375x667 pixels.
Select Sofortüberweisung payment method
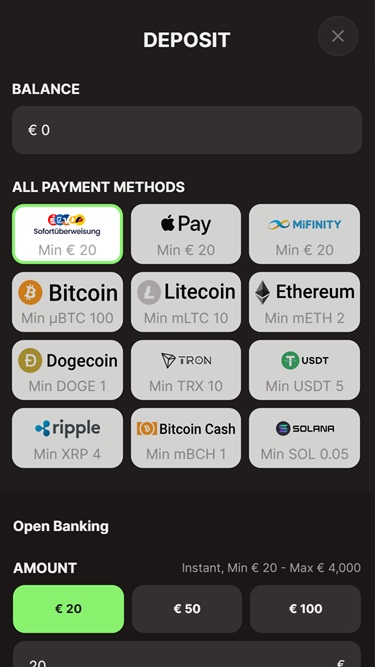(68, 234)
